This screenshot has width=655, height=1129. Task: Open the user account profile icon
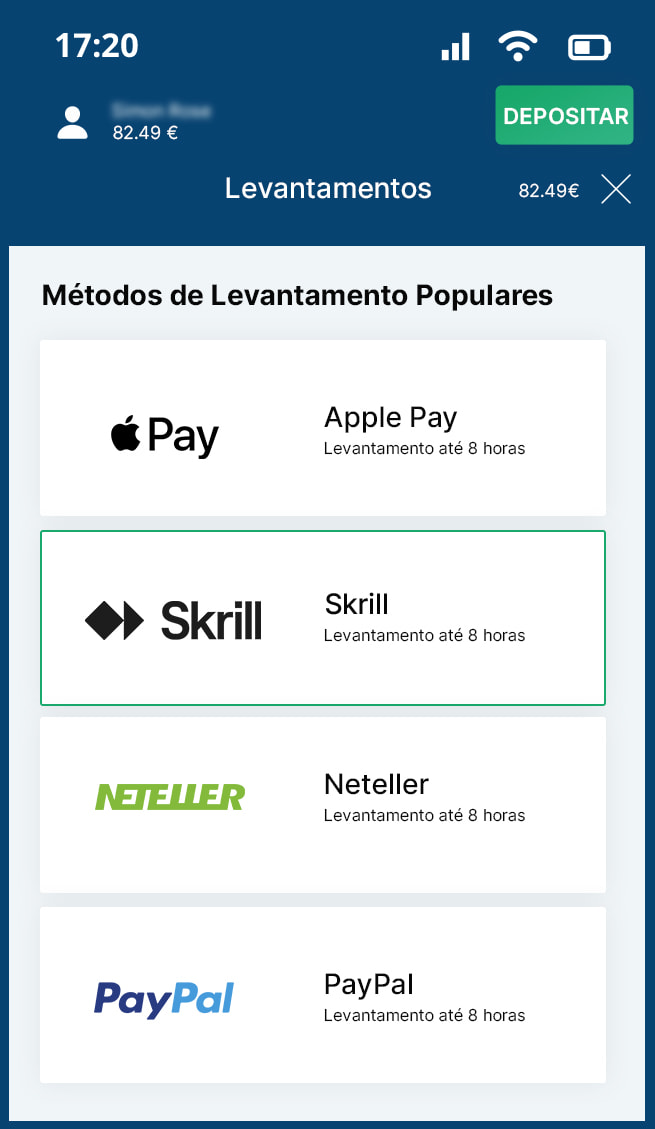[x=72, y=123]
